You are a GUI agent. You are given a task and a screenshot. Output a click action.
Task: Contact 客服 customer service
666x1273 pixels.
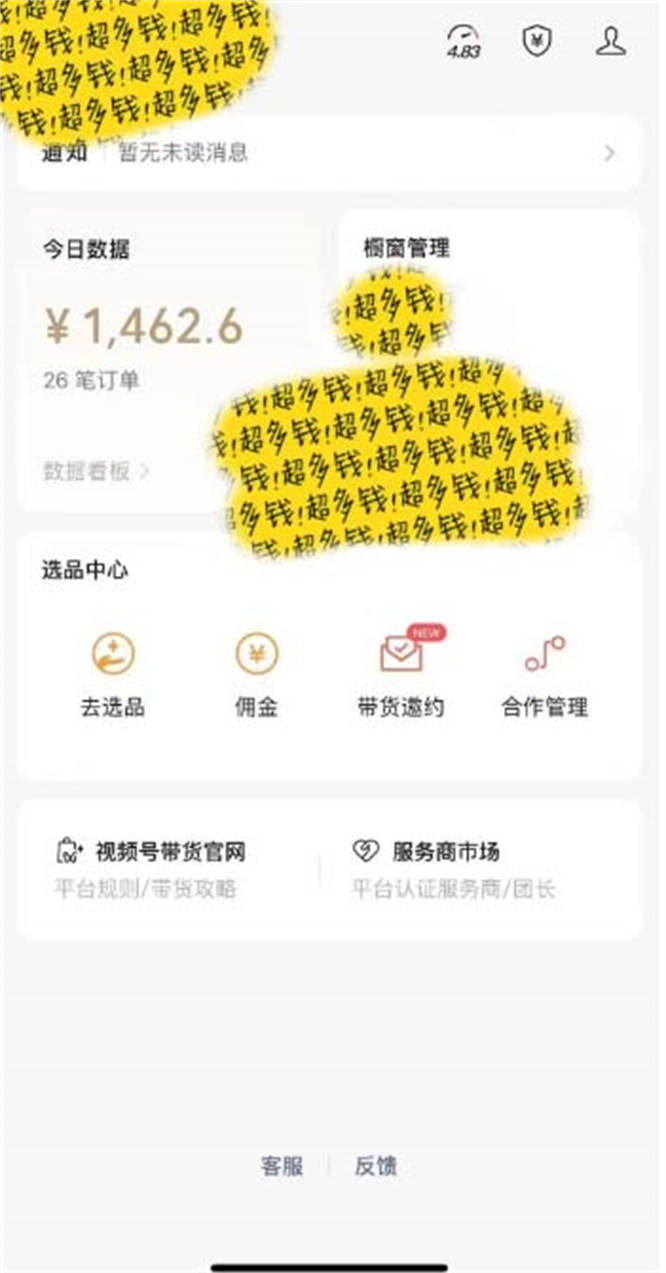[282, 1166]
